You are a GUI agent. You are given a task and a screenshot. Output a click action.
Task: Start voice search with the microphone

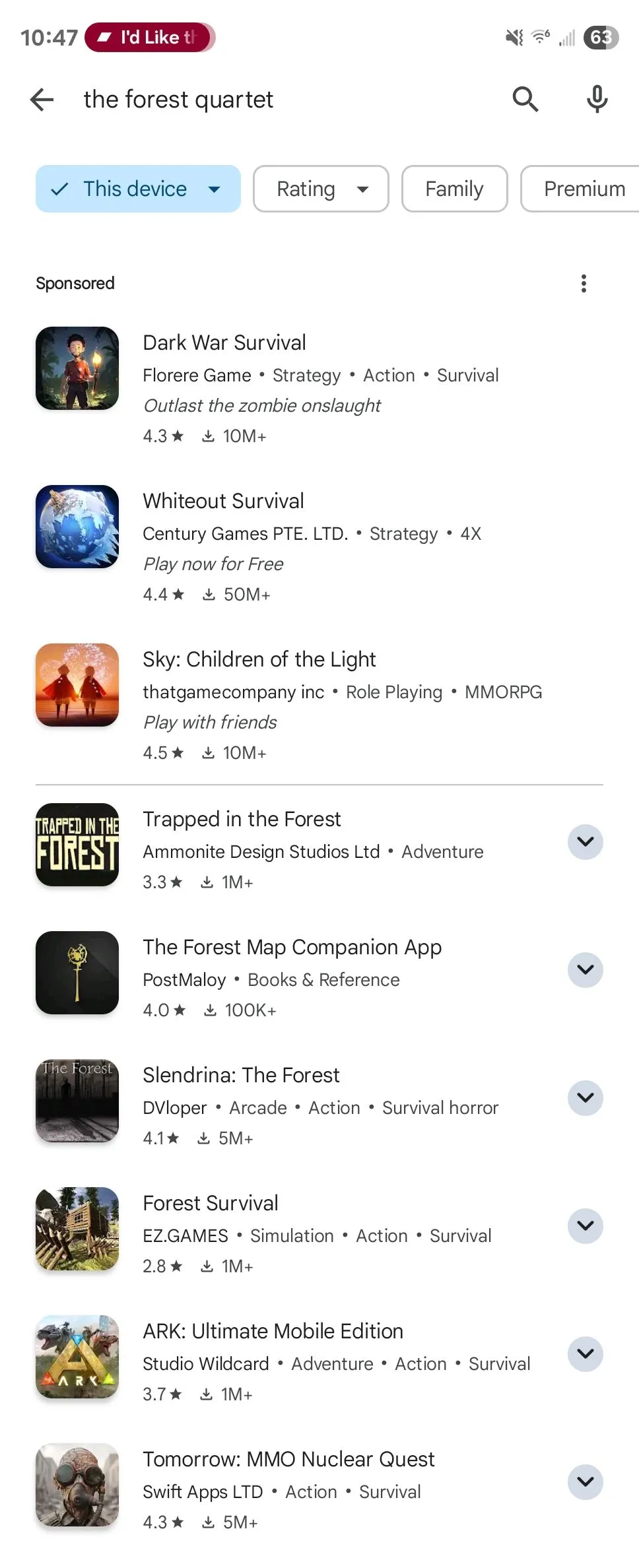[597, 100]
